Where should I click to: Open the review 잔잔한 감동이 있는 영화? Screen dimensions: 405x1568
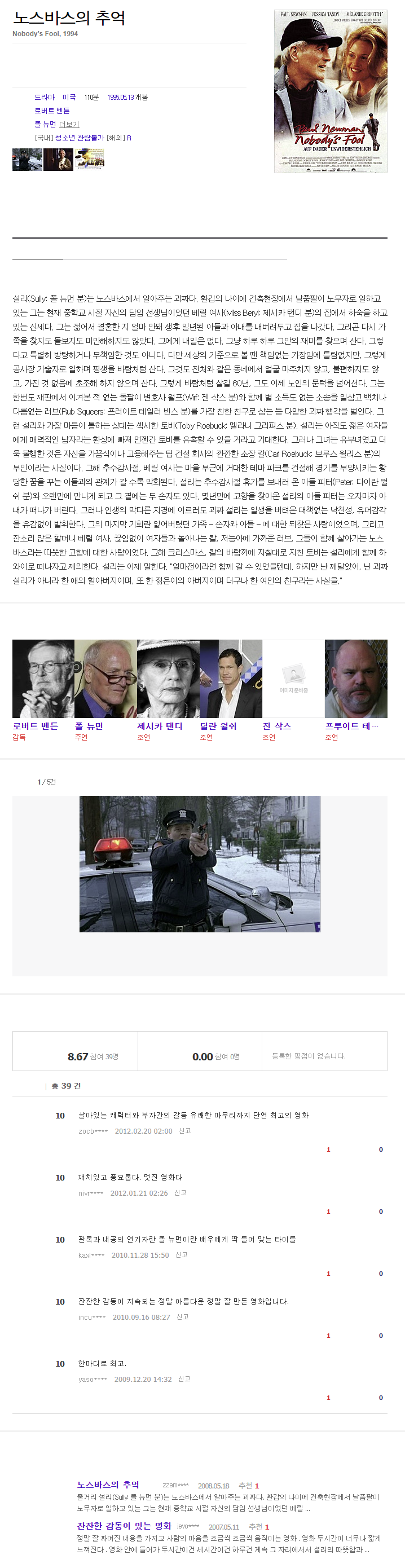coord(124,1526)
